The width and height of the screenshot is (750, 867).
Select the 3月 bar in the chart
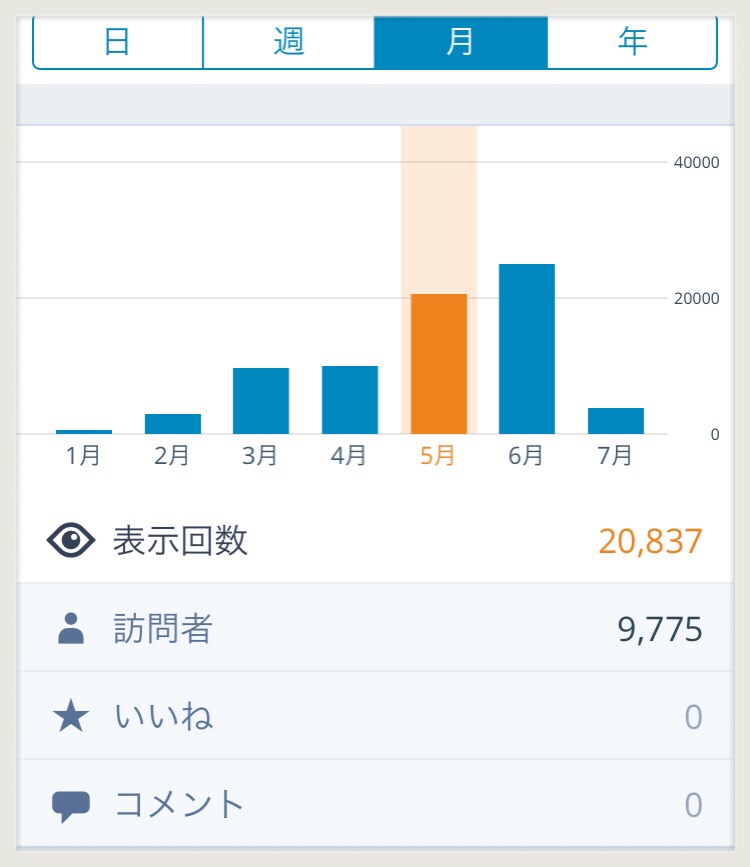click(x=261, y=401)
